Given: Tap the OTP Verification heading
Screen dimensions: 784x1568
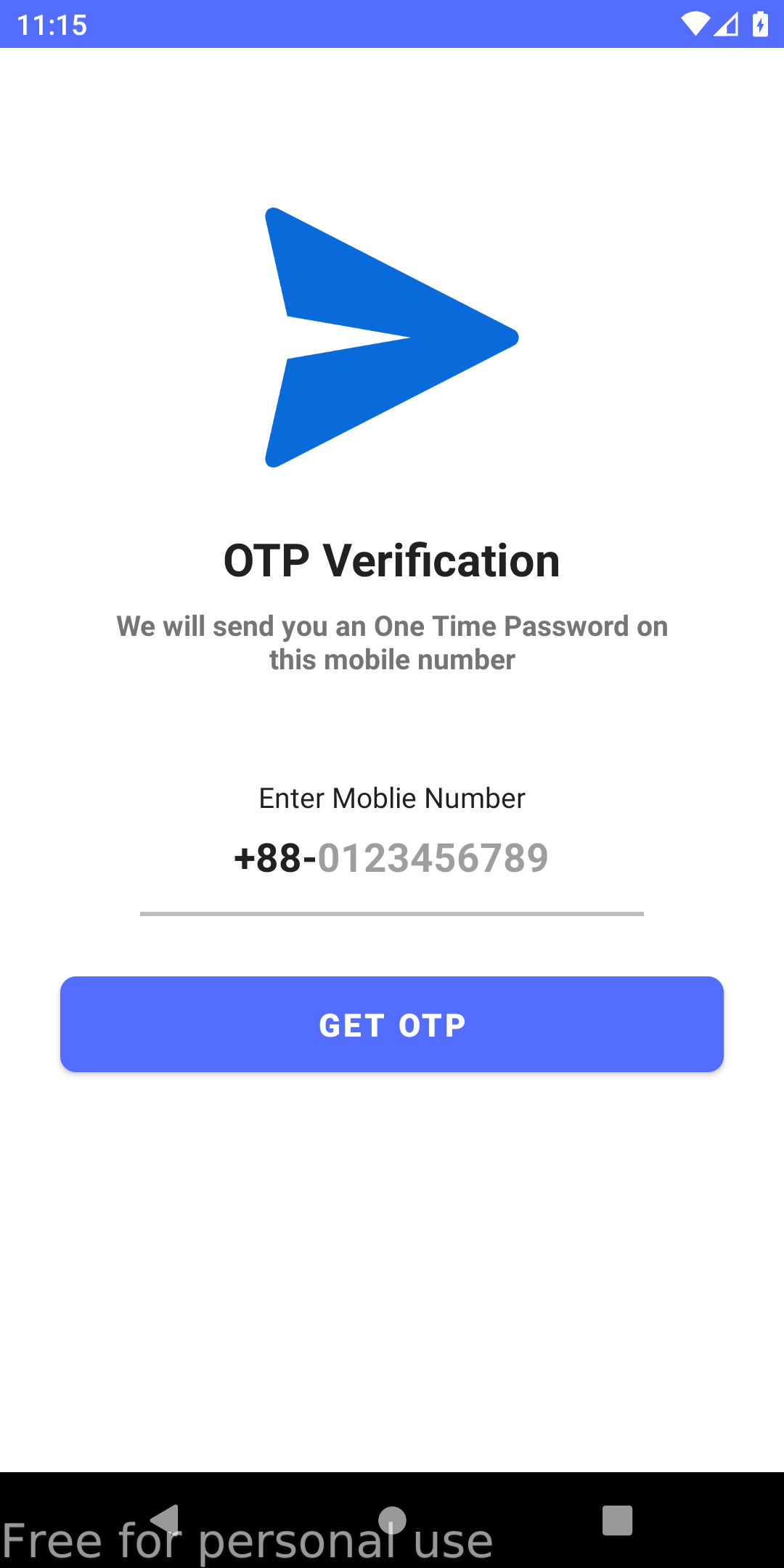Looking at the screenshot, I should [x=392, y=560].
